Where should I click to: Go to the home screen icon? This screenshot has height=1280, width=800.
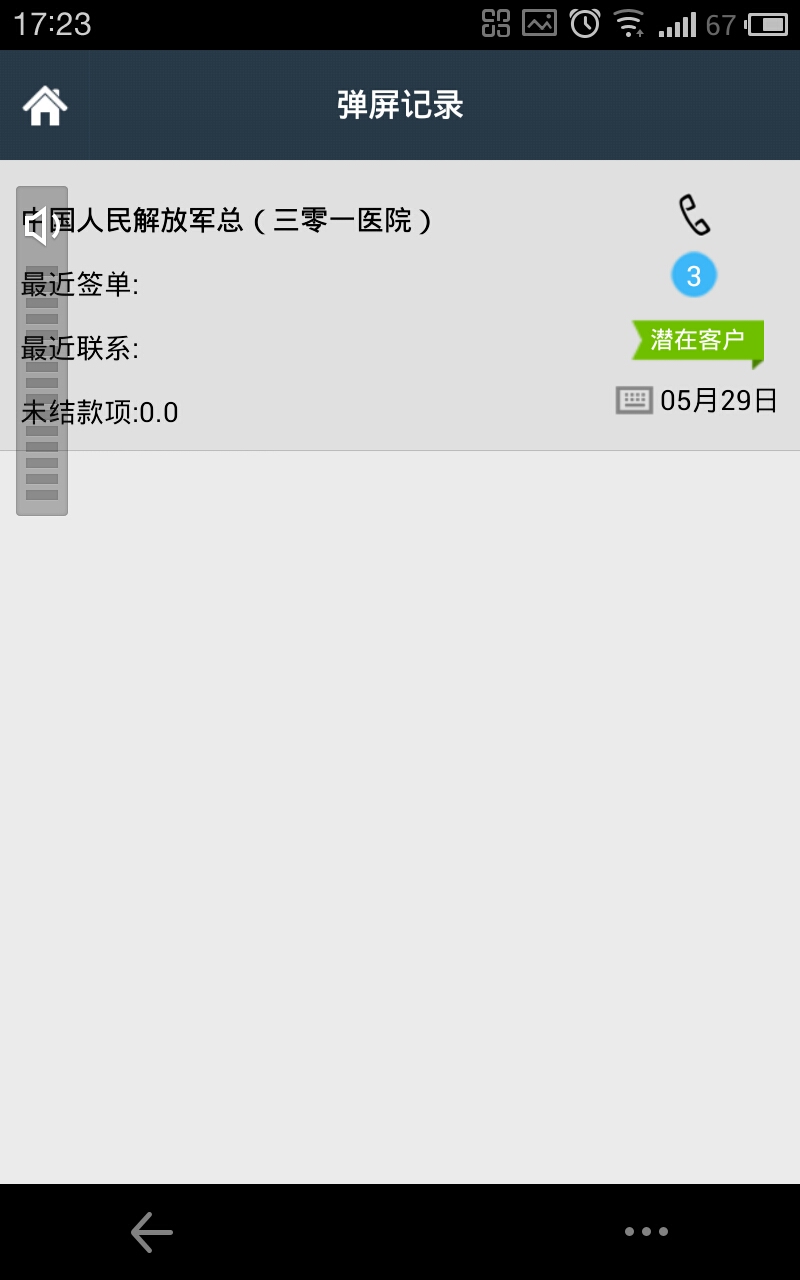point(45,105)
